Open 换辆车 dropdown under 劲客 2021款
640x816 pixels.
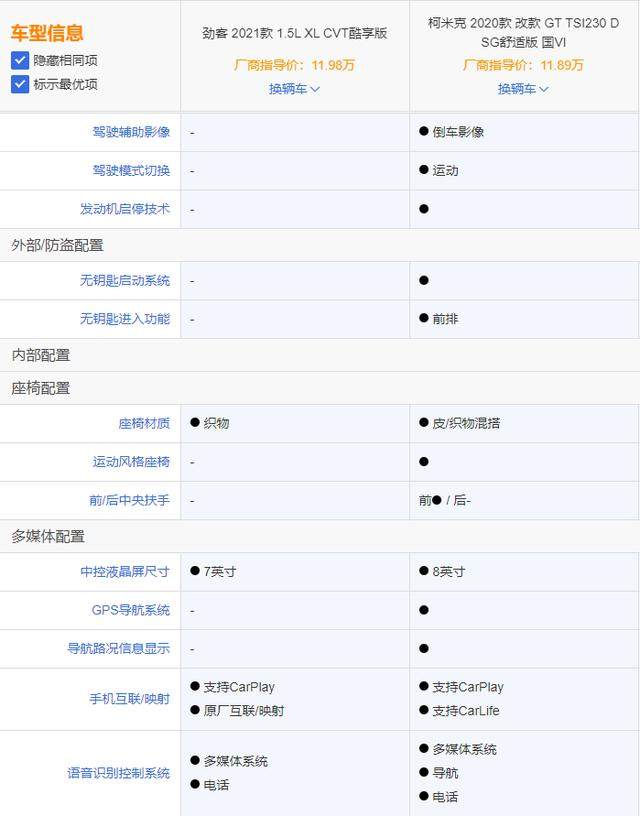[x=294, y=88]
